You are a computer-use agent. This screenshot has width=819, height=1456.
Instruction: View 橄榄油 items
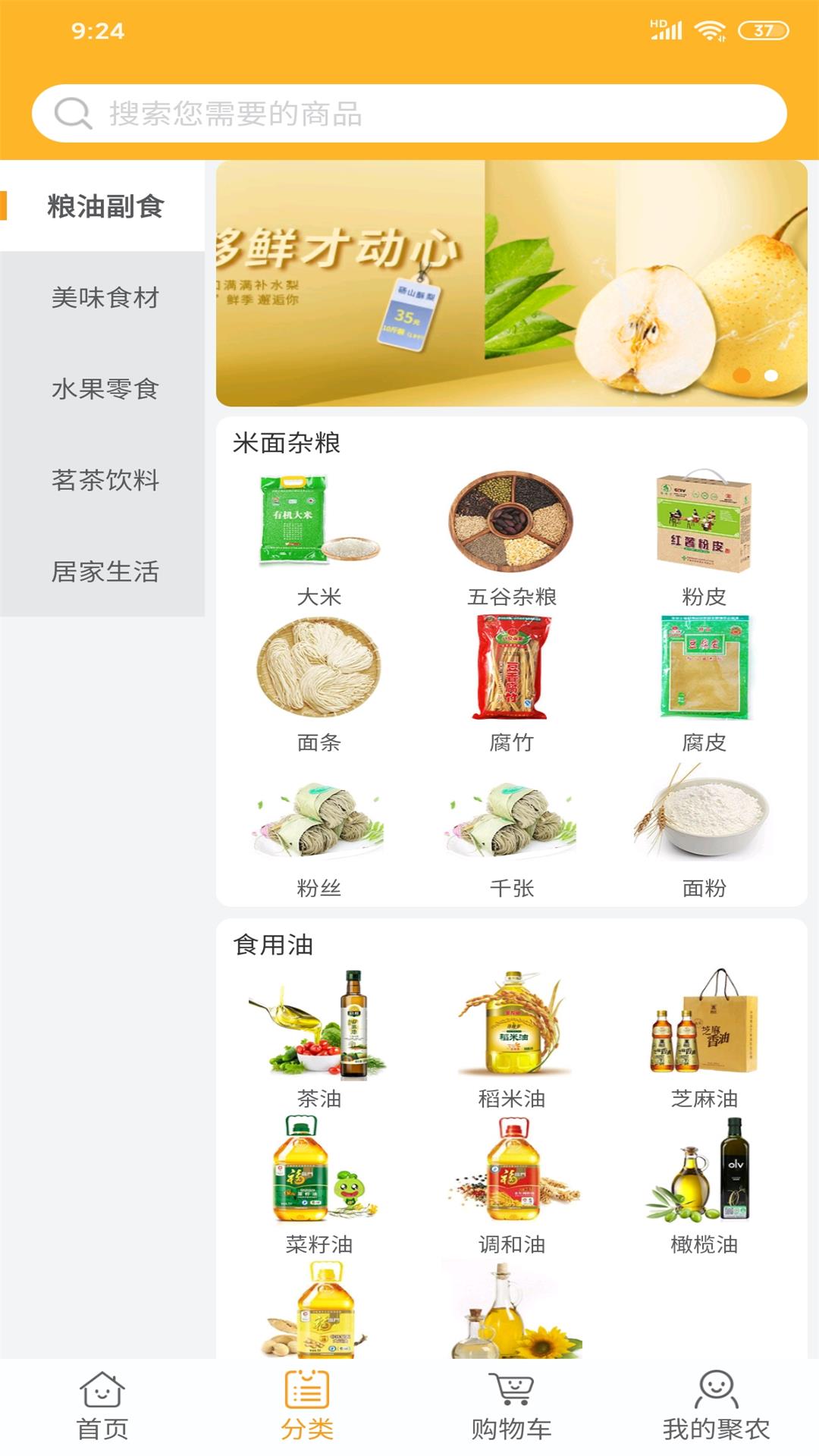(704, 1185)
